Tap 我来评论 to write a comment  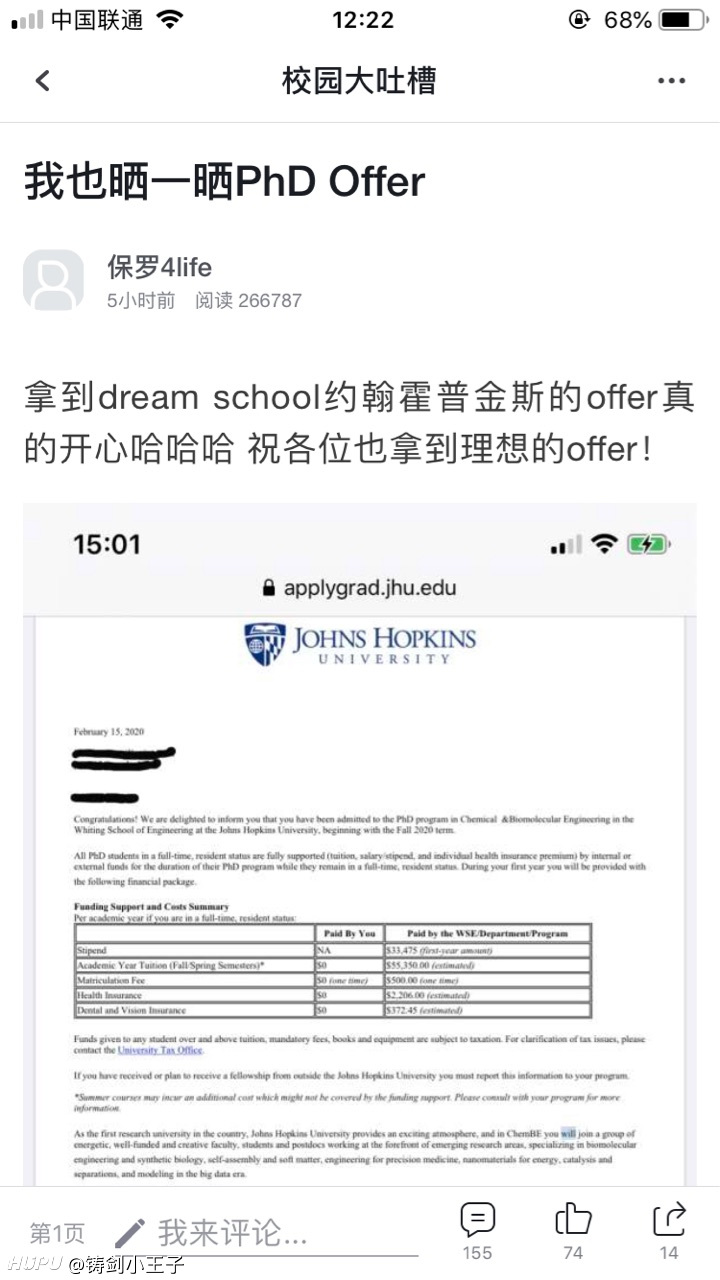point(232,1232)
